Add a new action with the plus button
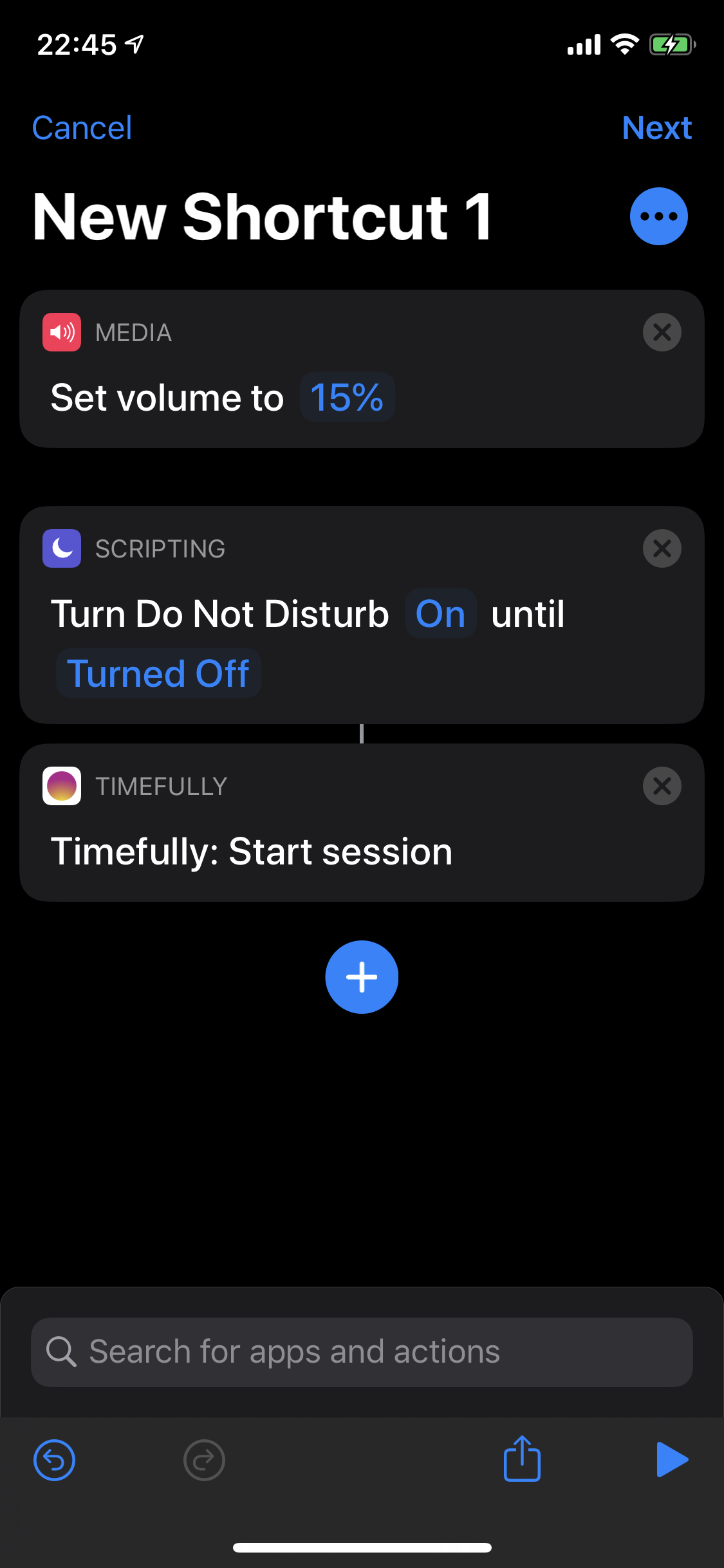 pyautogui.click(x=362, y=977)
